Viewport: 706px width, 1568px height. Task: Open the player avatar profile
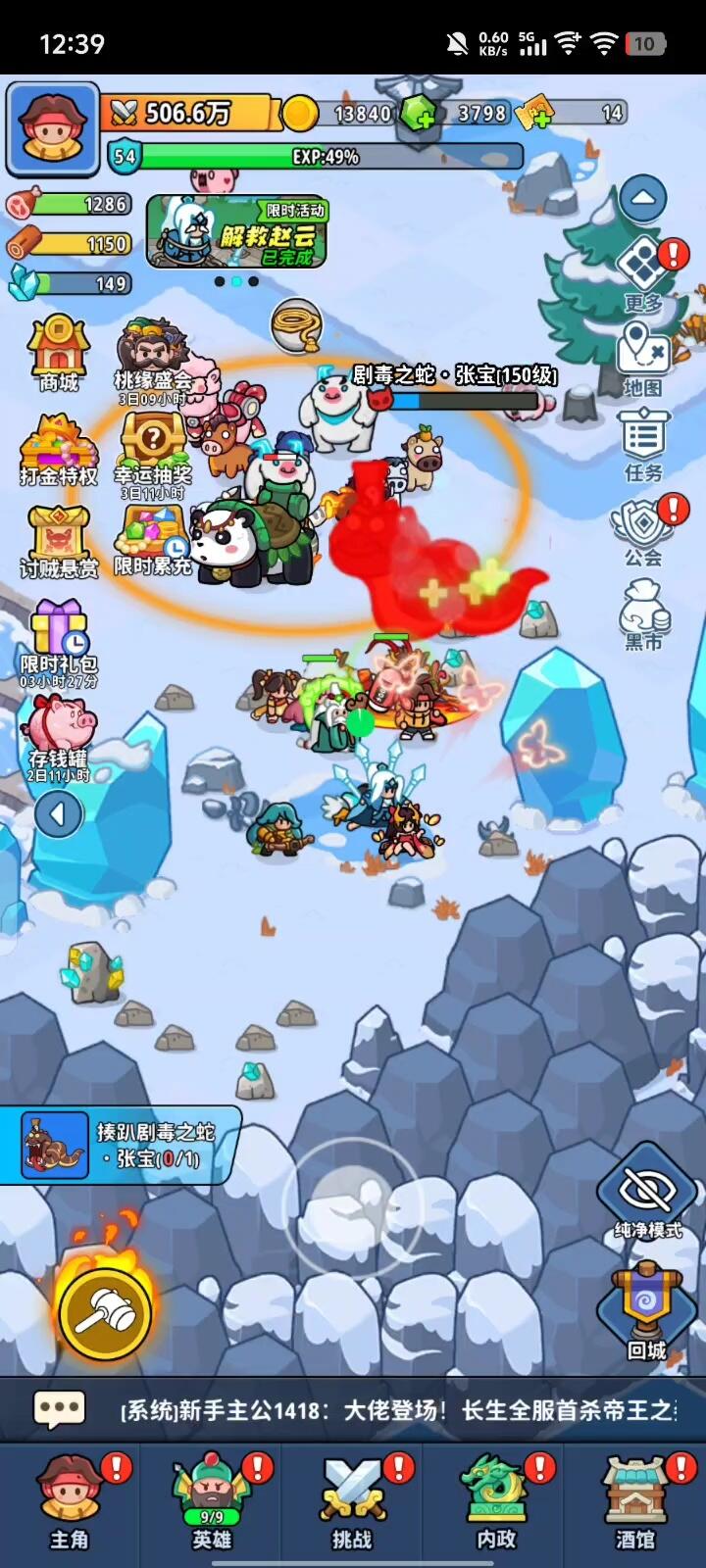(x=53, y=129)
